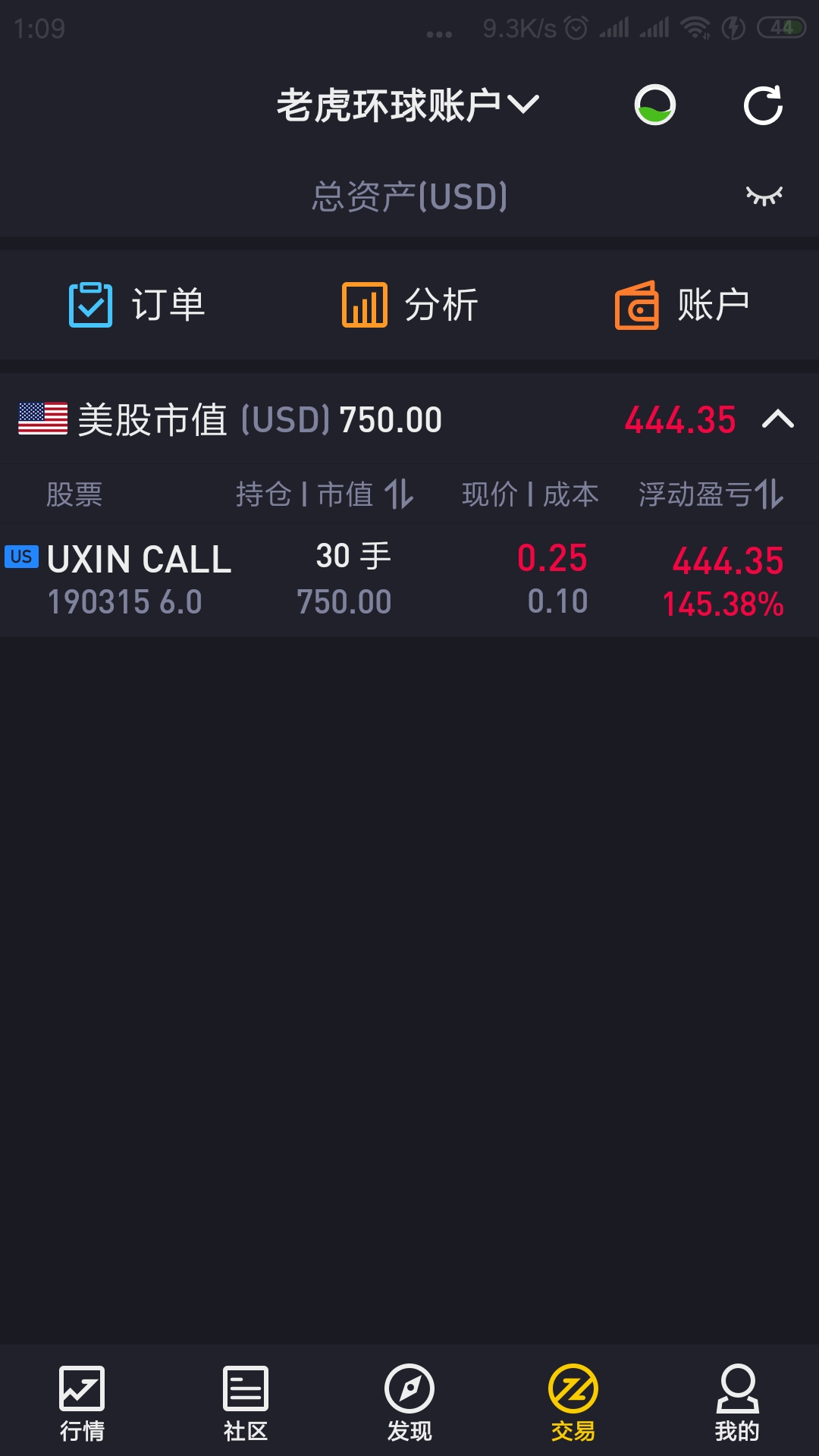Refresh the account data
The image size is (819, 1456).
[x=763, y=105]
